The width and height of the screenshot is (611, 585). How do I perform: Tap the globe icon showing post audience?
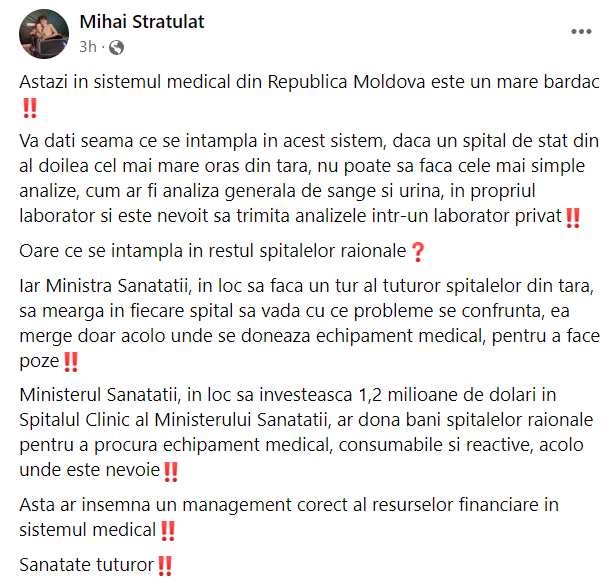[x=117, y=47]
